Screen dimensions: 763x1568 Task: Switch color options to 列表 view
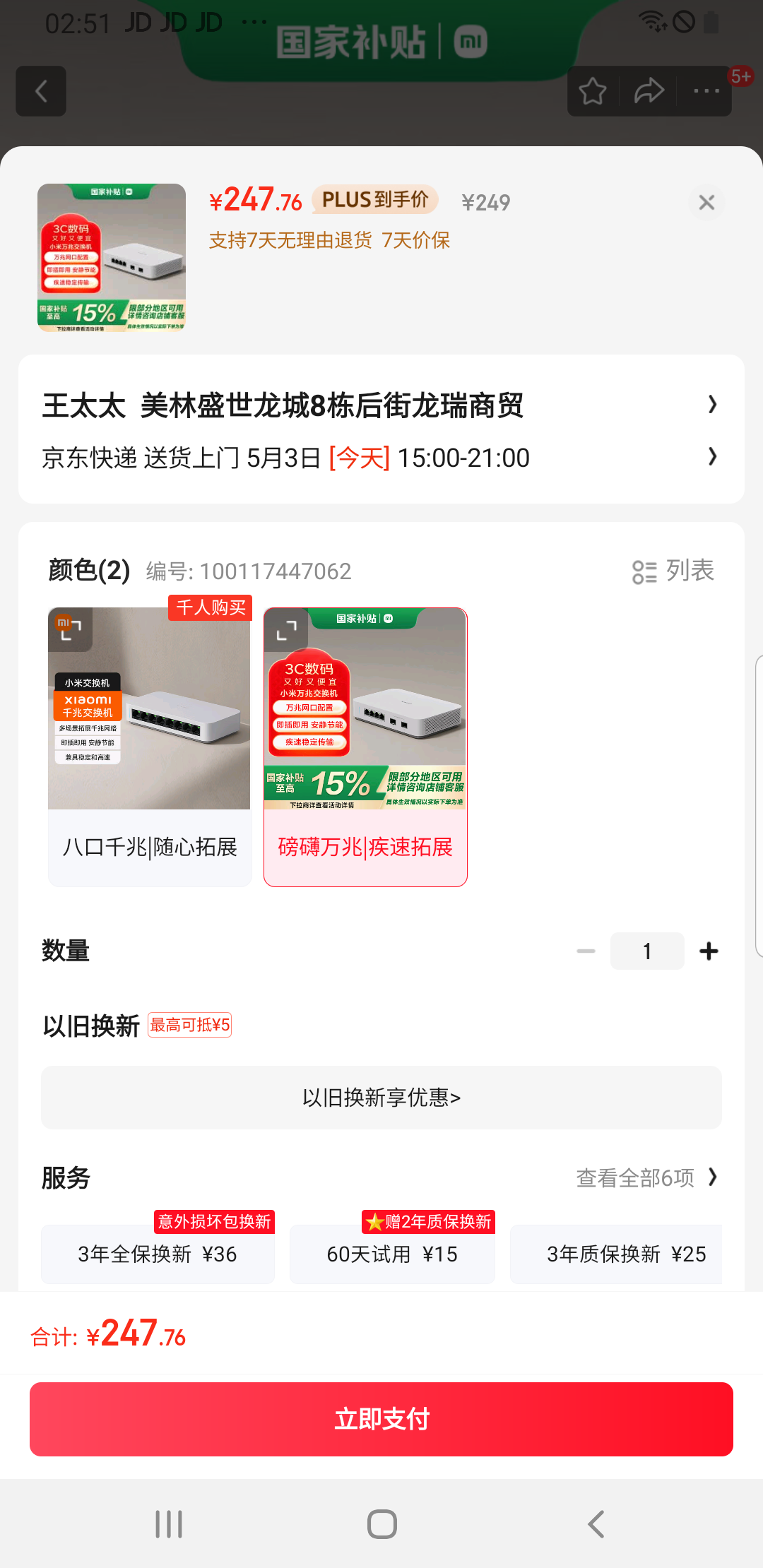point(673,571)
